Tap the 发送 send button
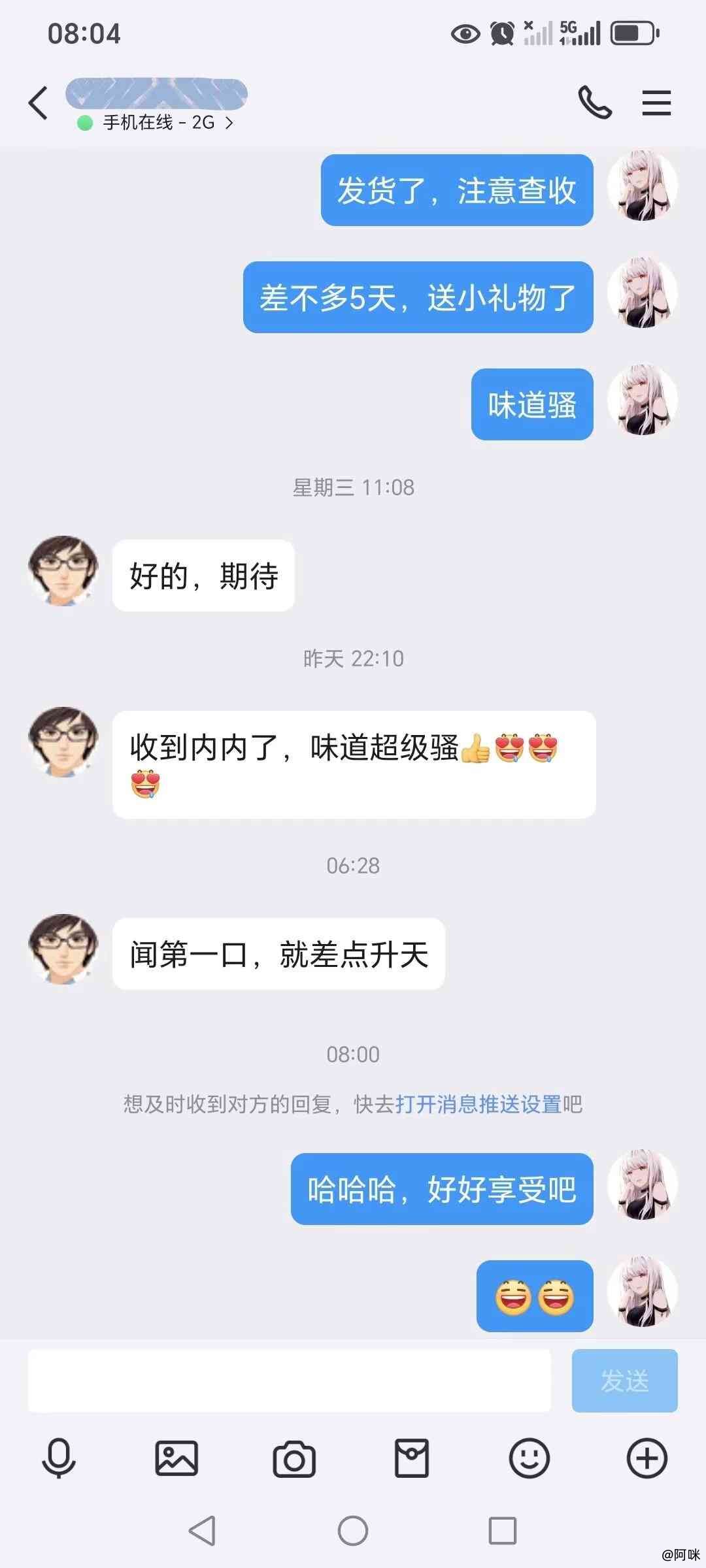706x1568 pixels. click(624, 1380)
